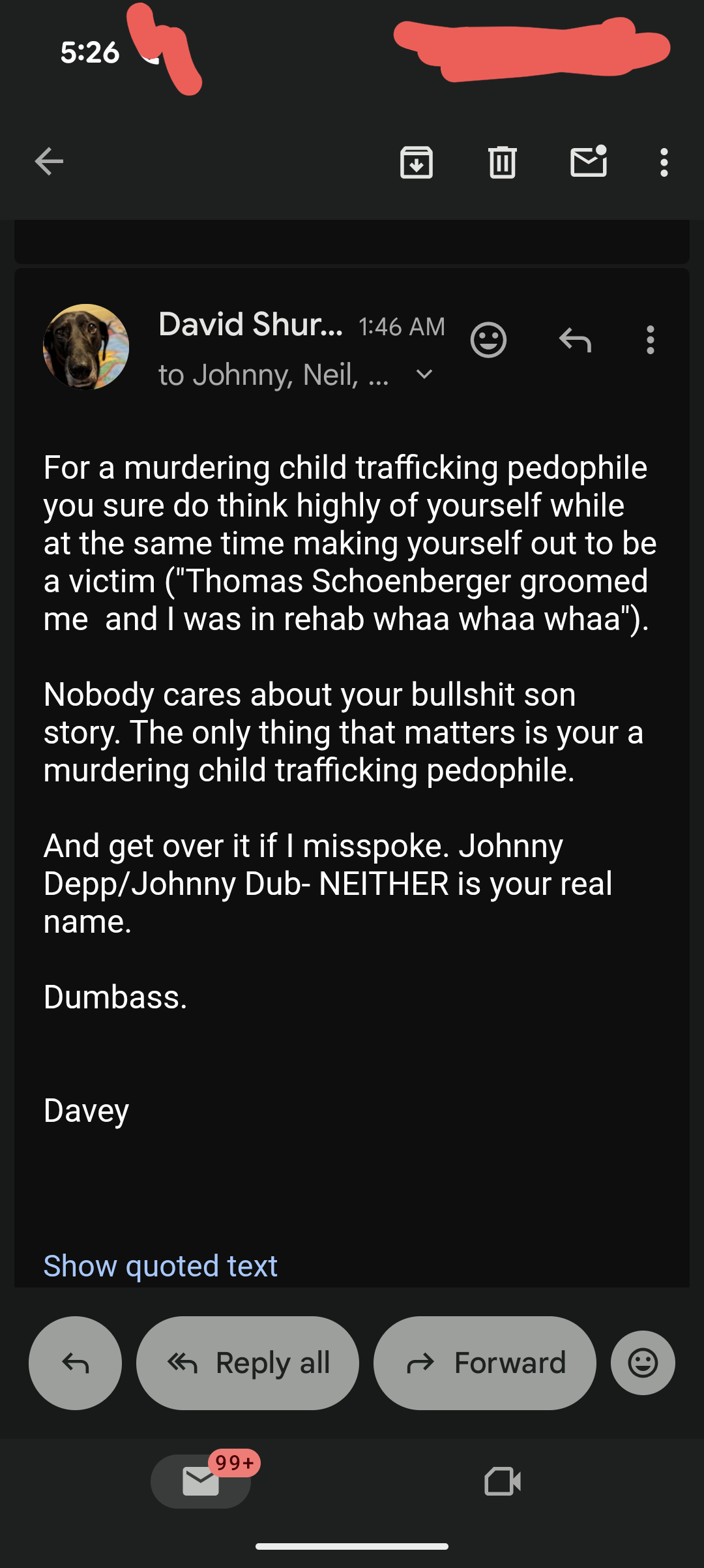The image size is (704, 1568).
Task: Switch to the Meet video tab
Action: coord(503,1481)
